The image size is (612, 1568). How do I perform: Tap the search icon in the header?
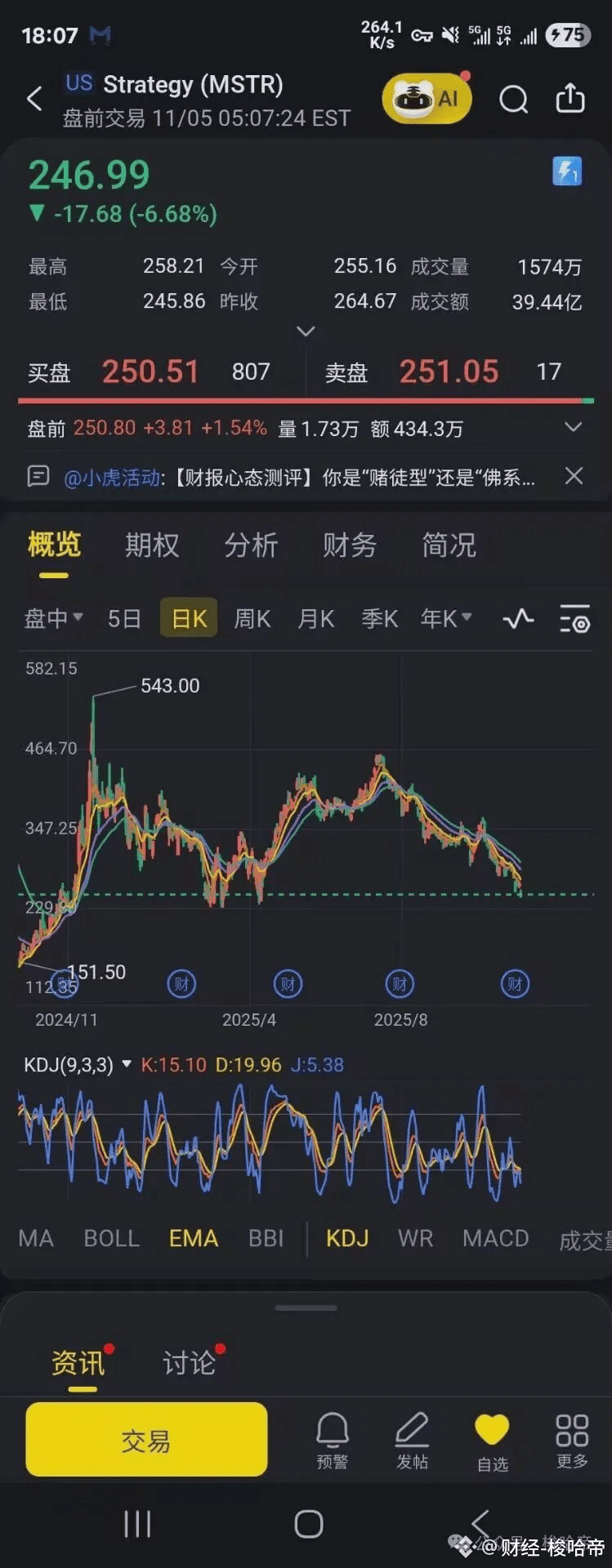pos(514,98)
